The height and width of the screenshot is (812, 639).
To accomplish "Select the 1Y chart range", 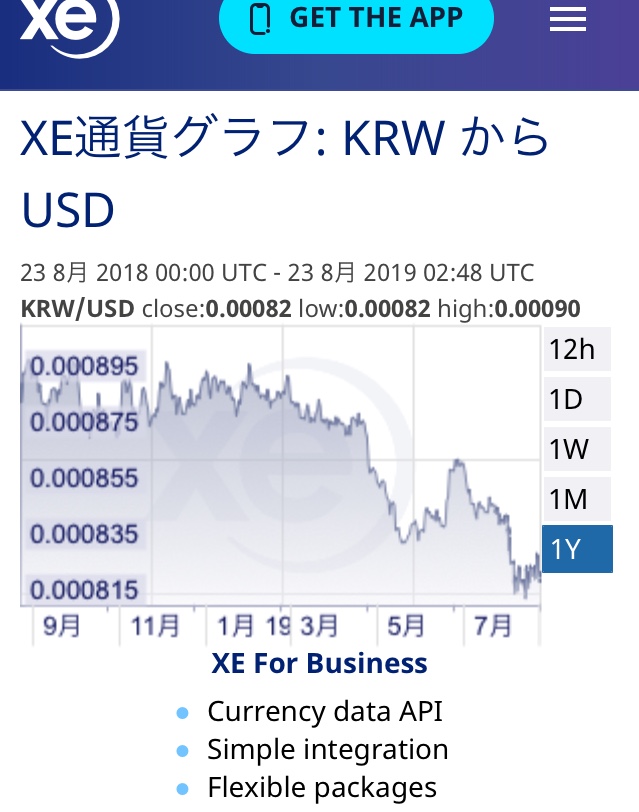I will coord(576,549).
